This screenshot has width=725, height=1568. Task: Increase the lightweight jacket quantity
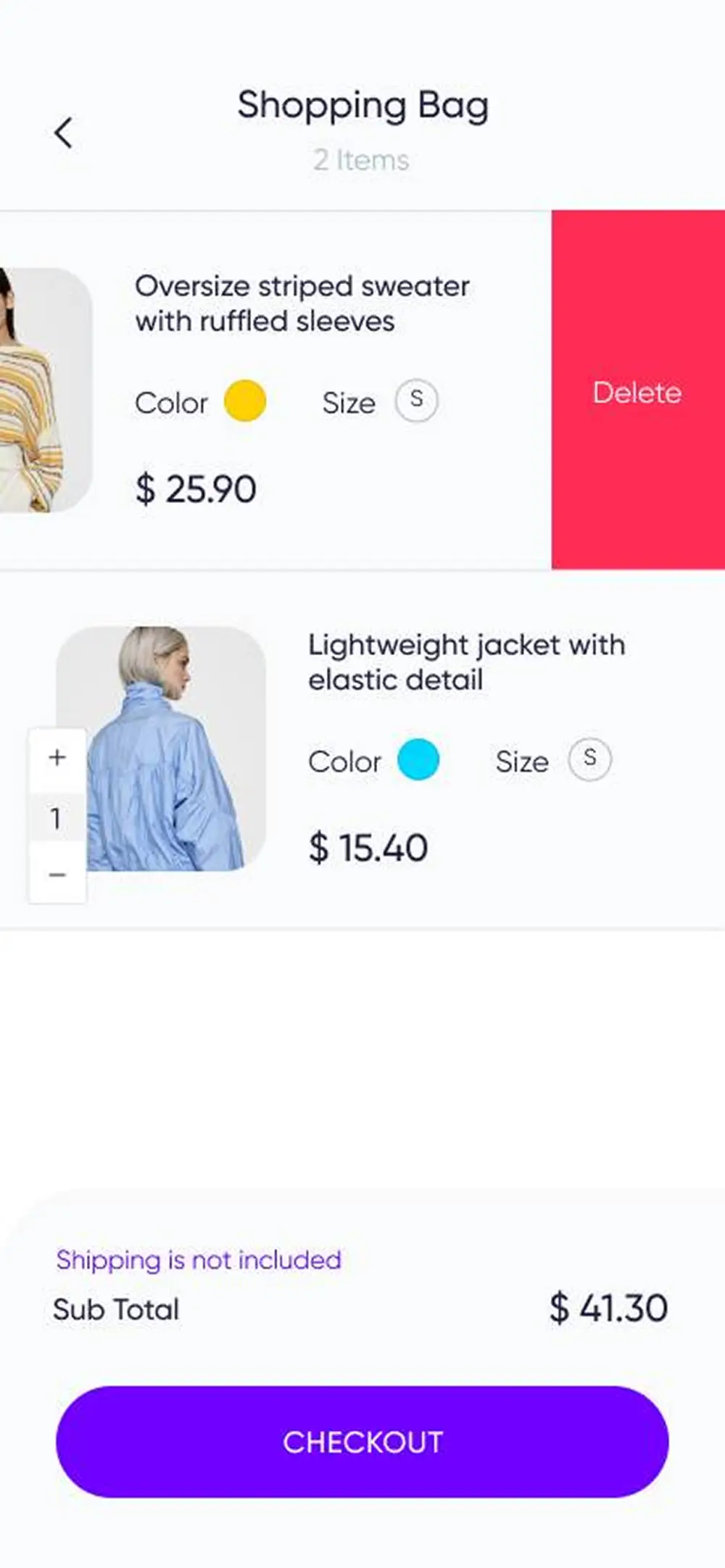point(57,758)
